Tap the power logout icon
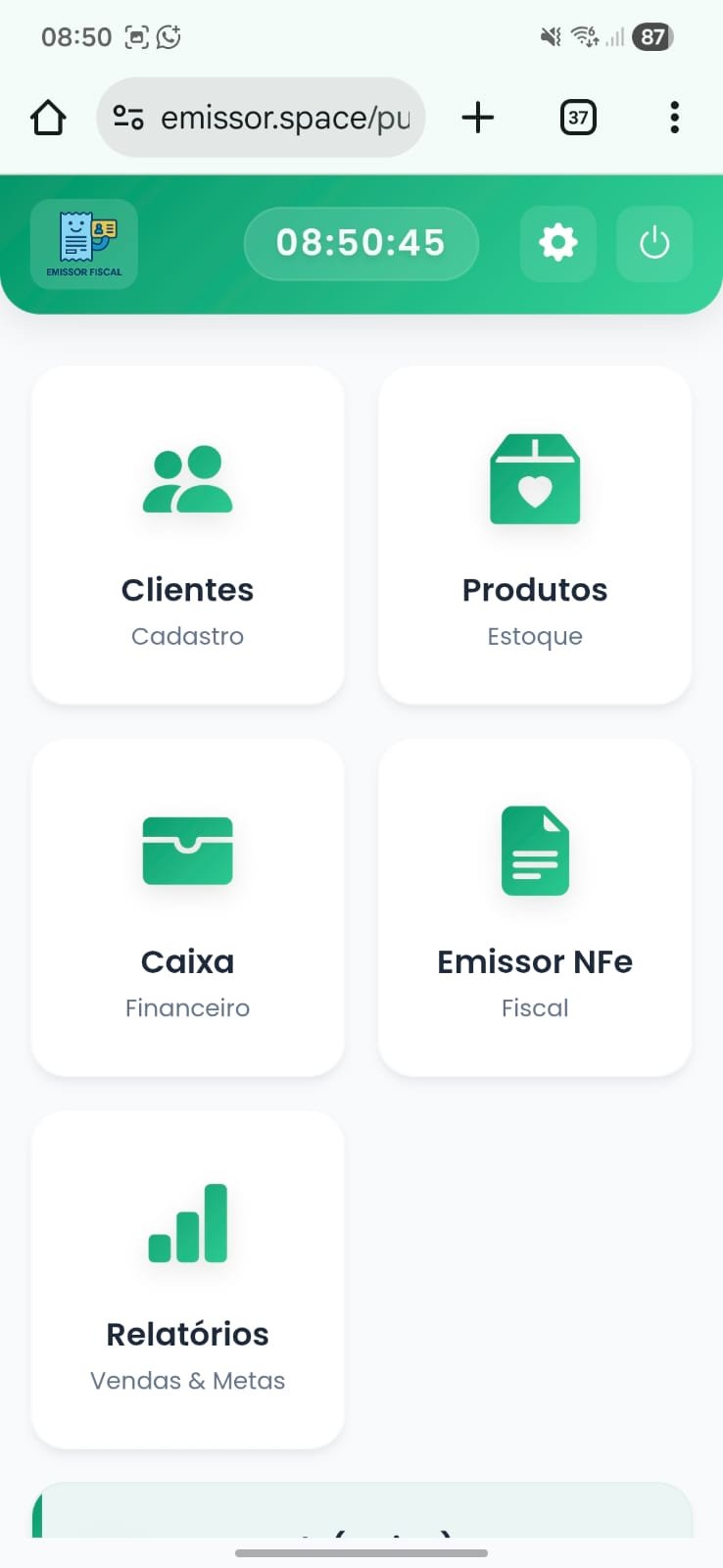Image resolution: width=723 pixels, height=1568 pixels. click(x=653, y=243)
